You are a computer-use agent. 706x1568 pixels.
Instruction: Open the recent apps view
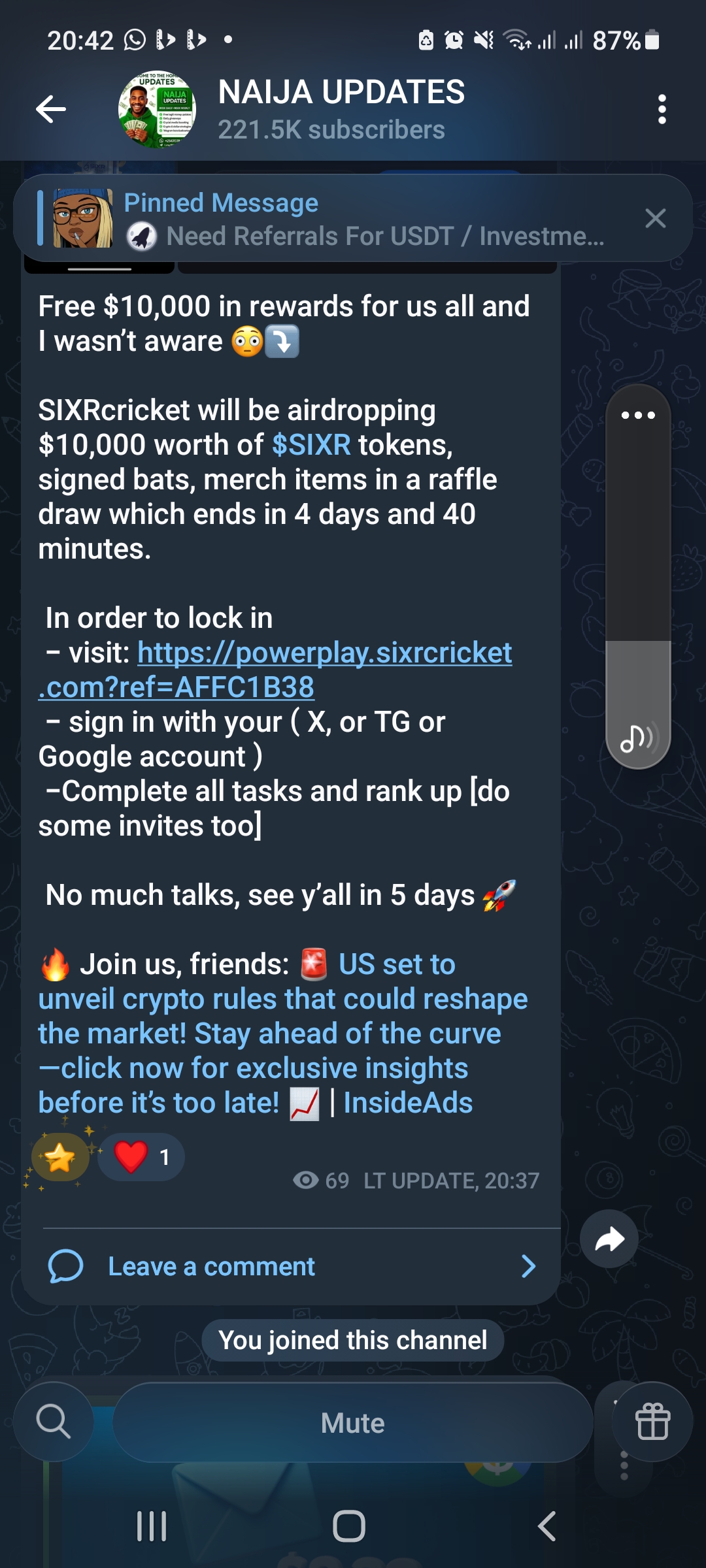152,1526
